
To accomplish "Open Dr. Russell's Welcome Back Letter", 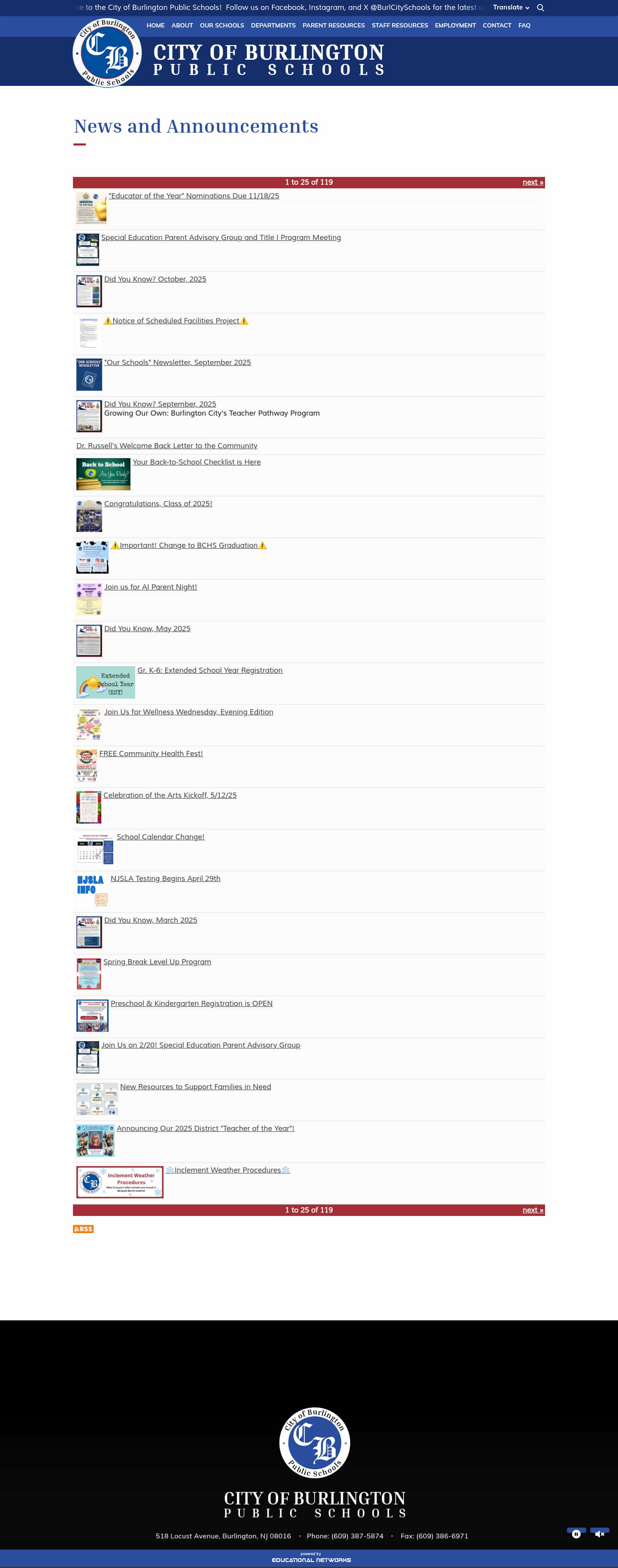I will [x=167, y=446].
